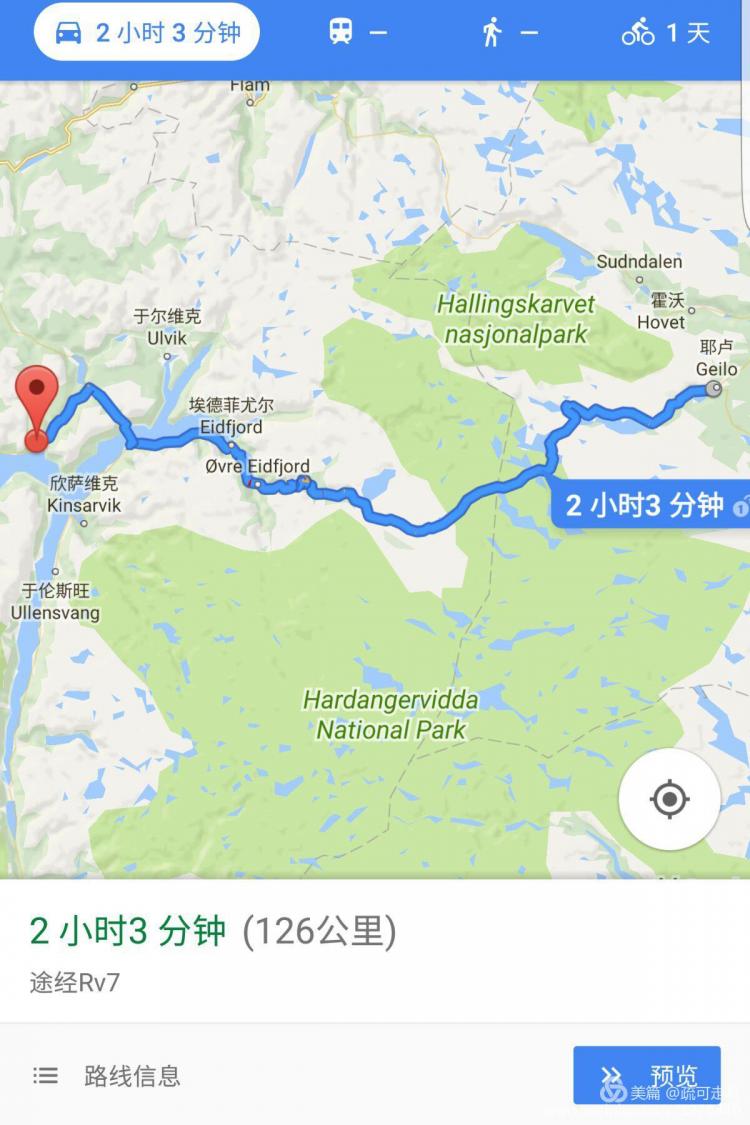Tap the 2 小时3 分钟 route label
This screenshot has height=1125, width=750.
coord(646,505)
